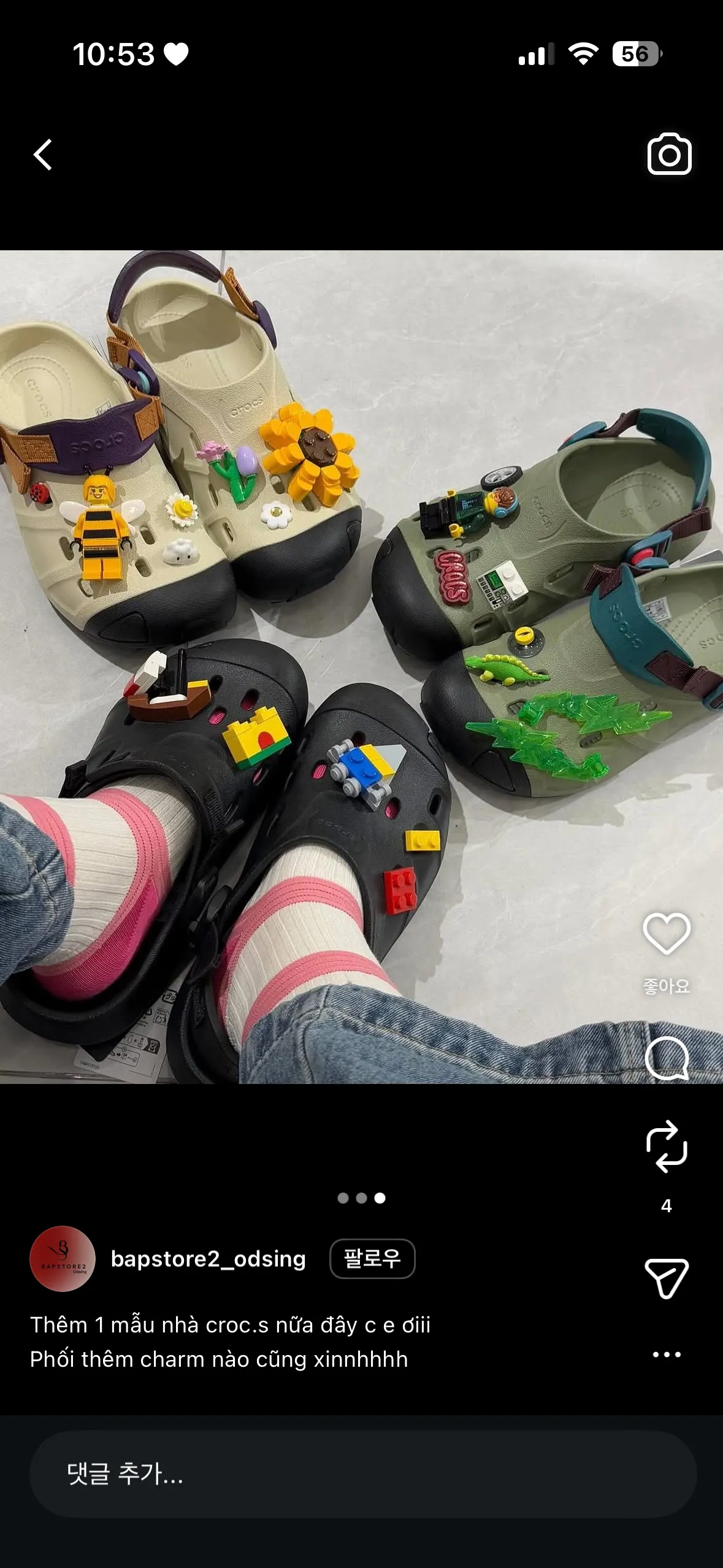Open the camera icon at top right
The width and height of the screenshot is (723, 1568).
click(669, 155)
